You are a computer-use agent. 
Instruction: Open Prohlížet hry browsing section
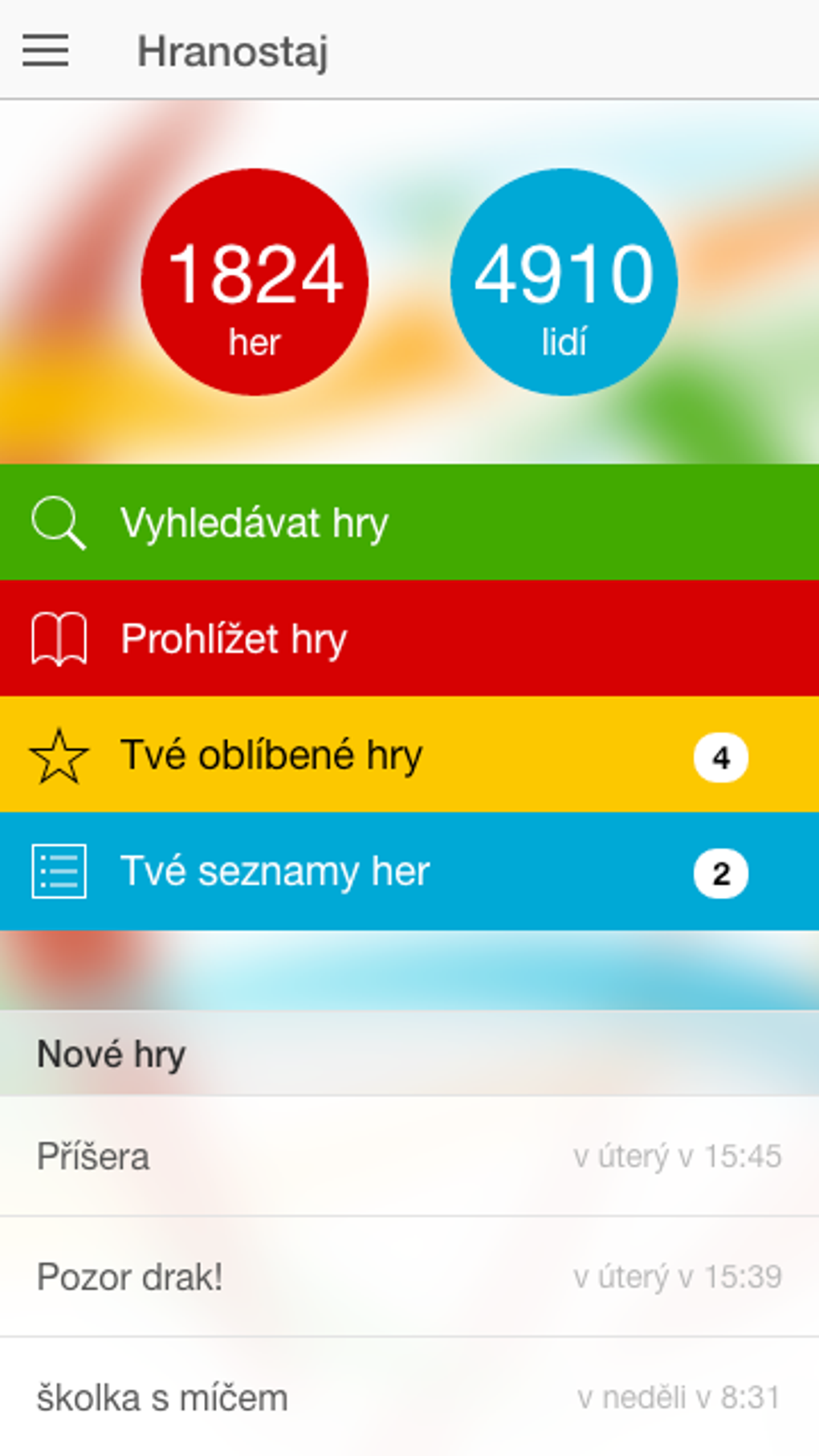pyautogui.click(x=409, y=639)
